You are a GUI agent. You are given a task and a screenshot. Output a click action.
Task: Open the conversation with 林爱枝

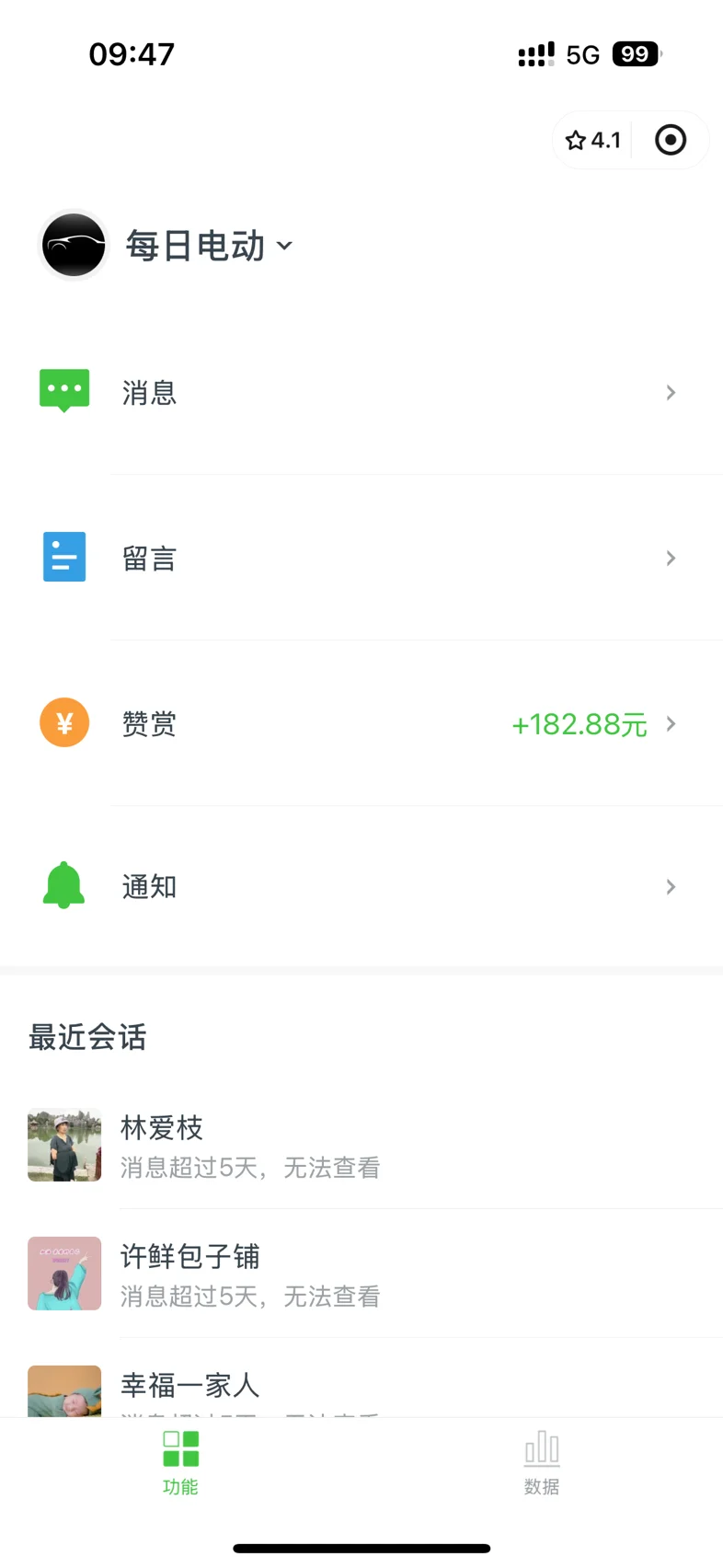point(361,1146)
